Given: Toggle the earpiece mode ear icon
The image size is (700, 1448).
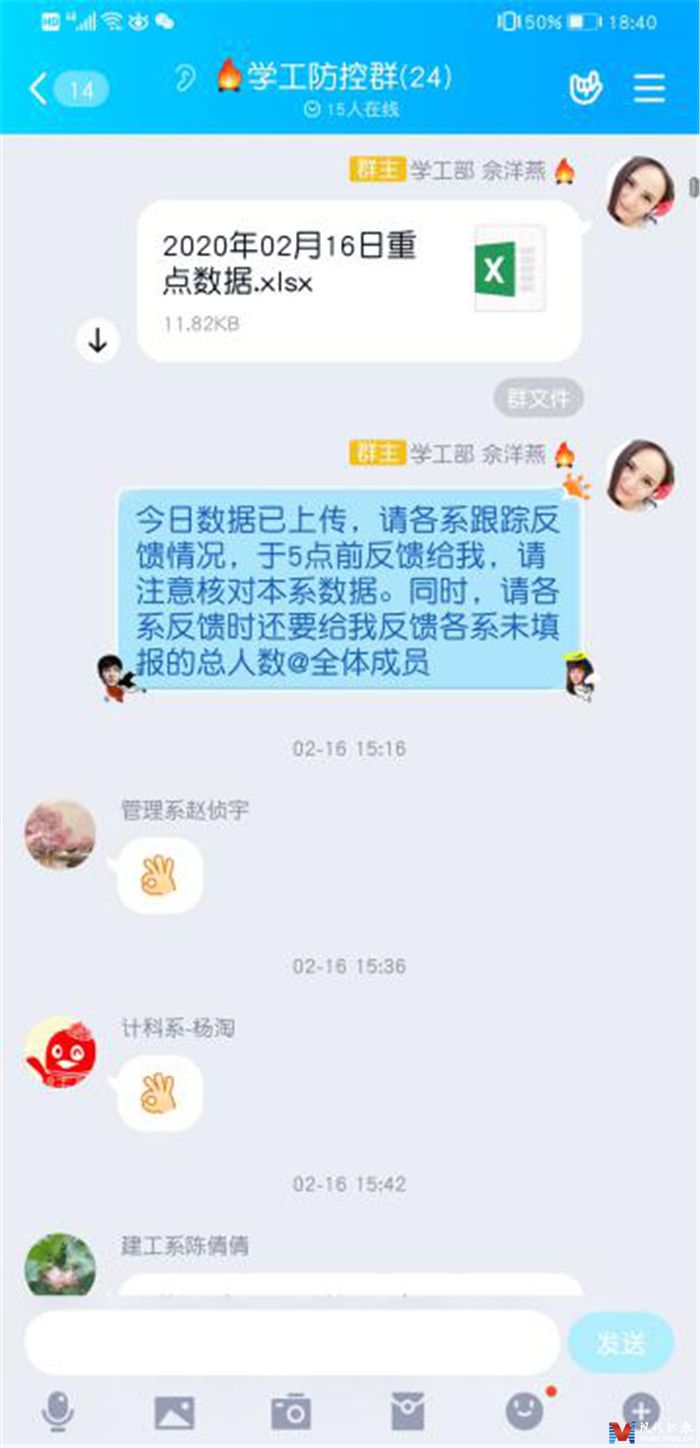Looking at the screenshot, I should tap(184, 78).
